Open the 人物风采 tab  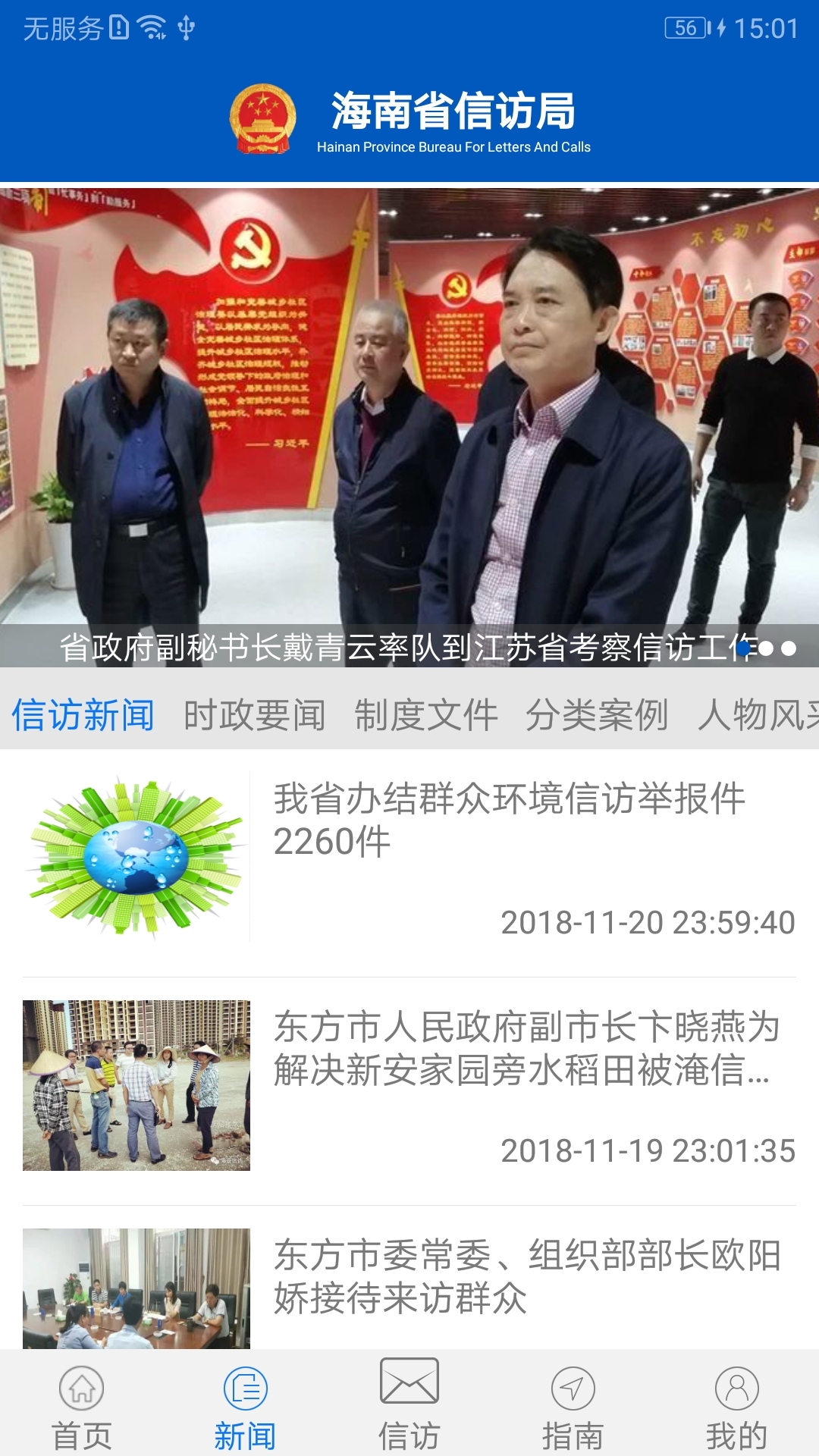[x=758, y=714]
